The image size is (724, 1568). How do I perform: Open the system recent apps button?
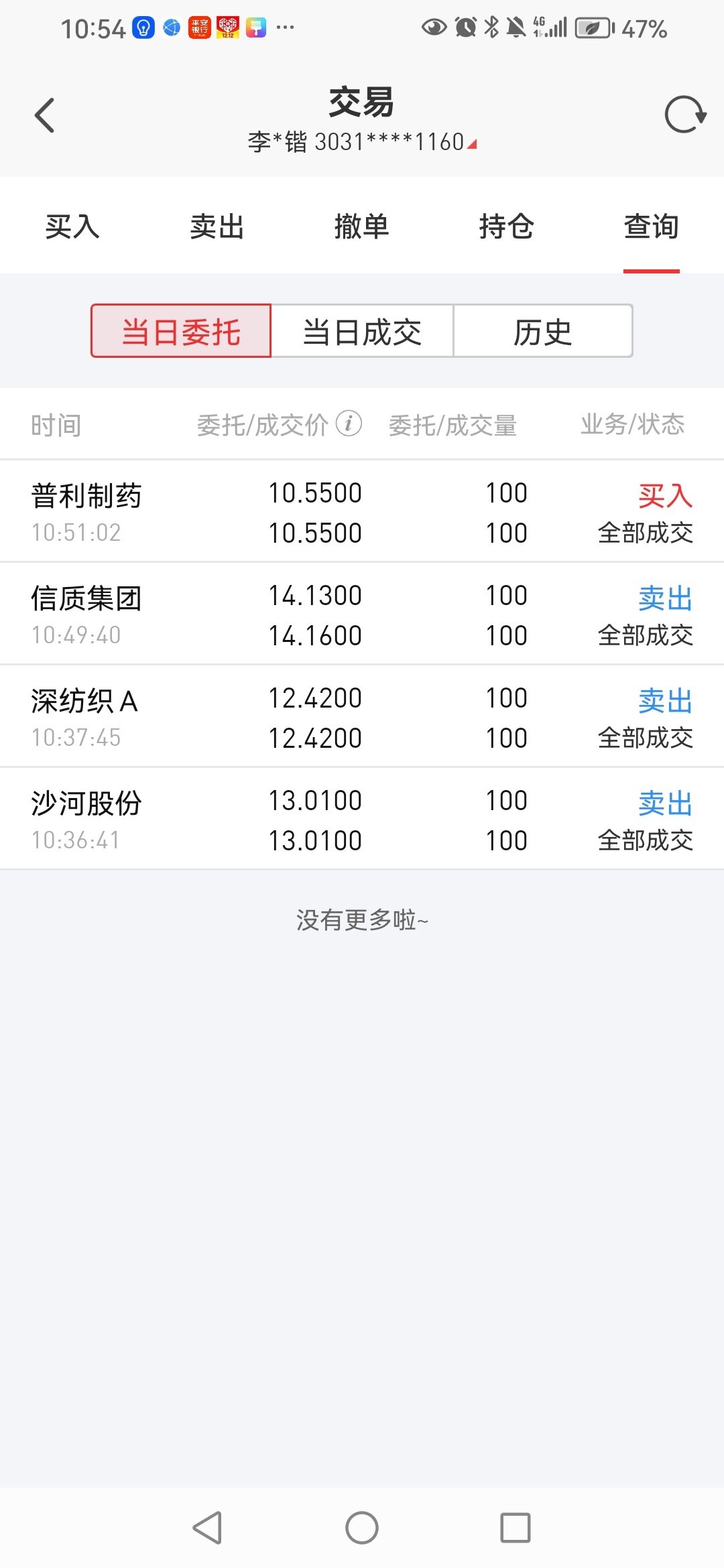point(516,1528)
